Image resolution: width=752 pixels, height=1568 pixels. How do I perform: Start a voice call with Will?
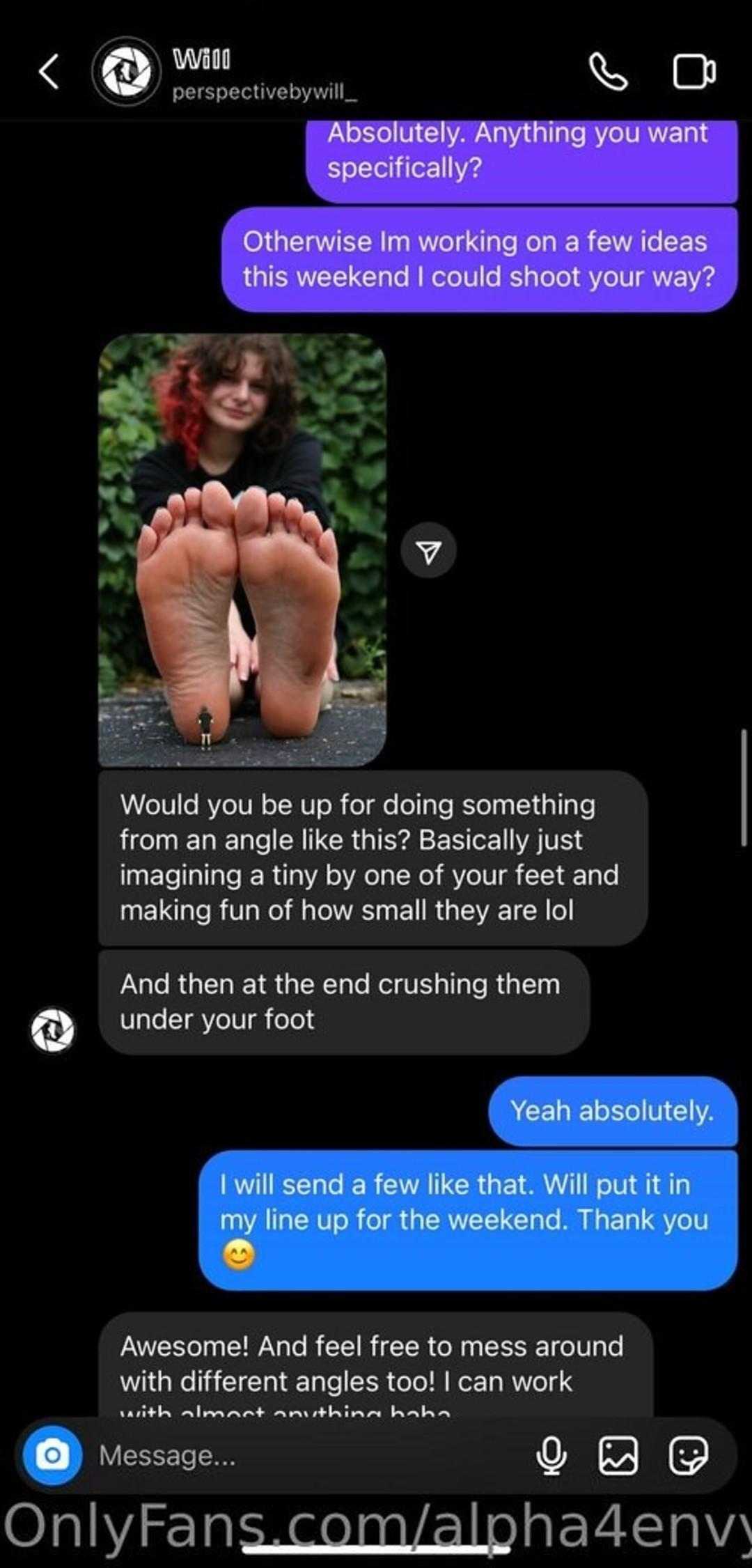[x=608, y=72]
